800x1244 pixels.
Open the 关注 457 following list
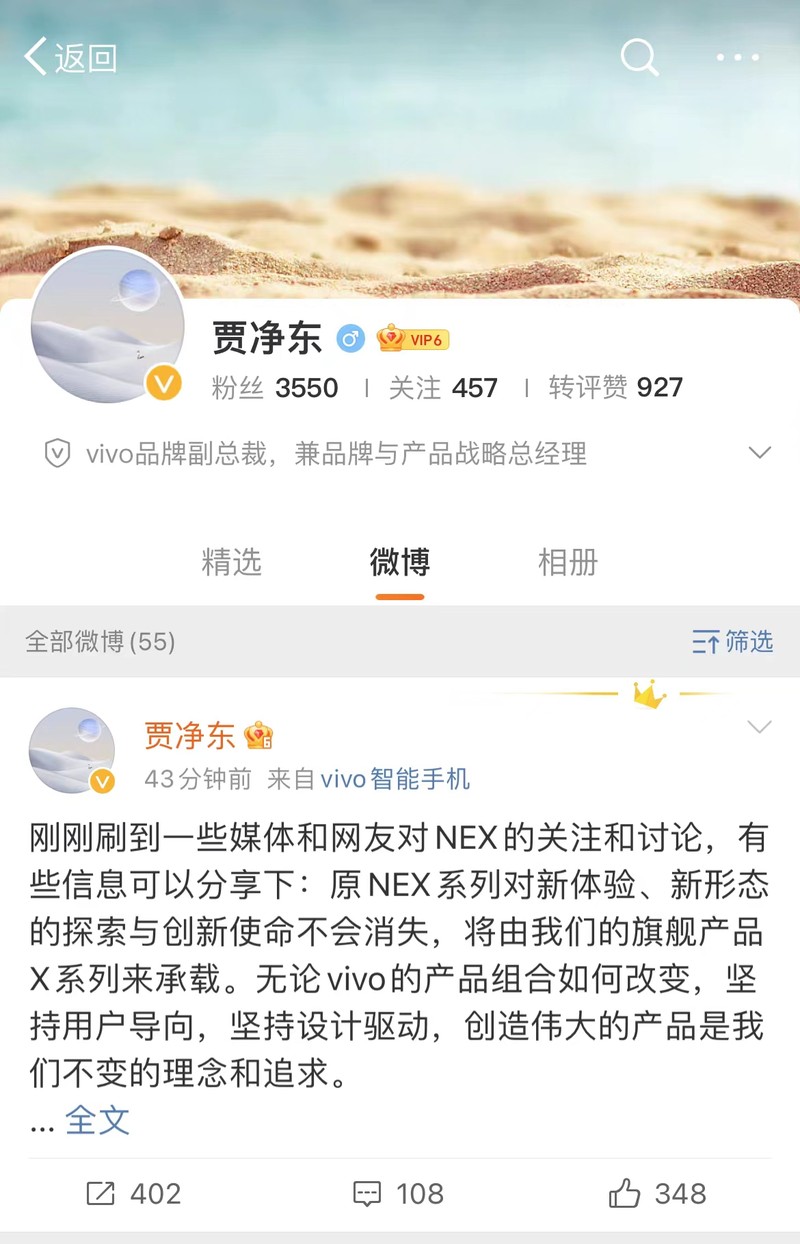coord(443,388)
